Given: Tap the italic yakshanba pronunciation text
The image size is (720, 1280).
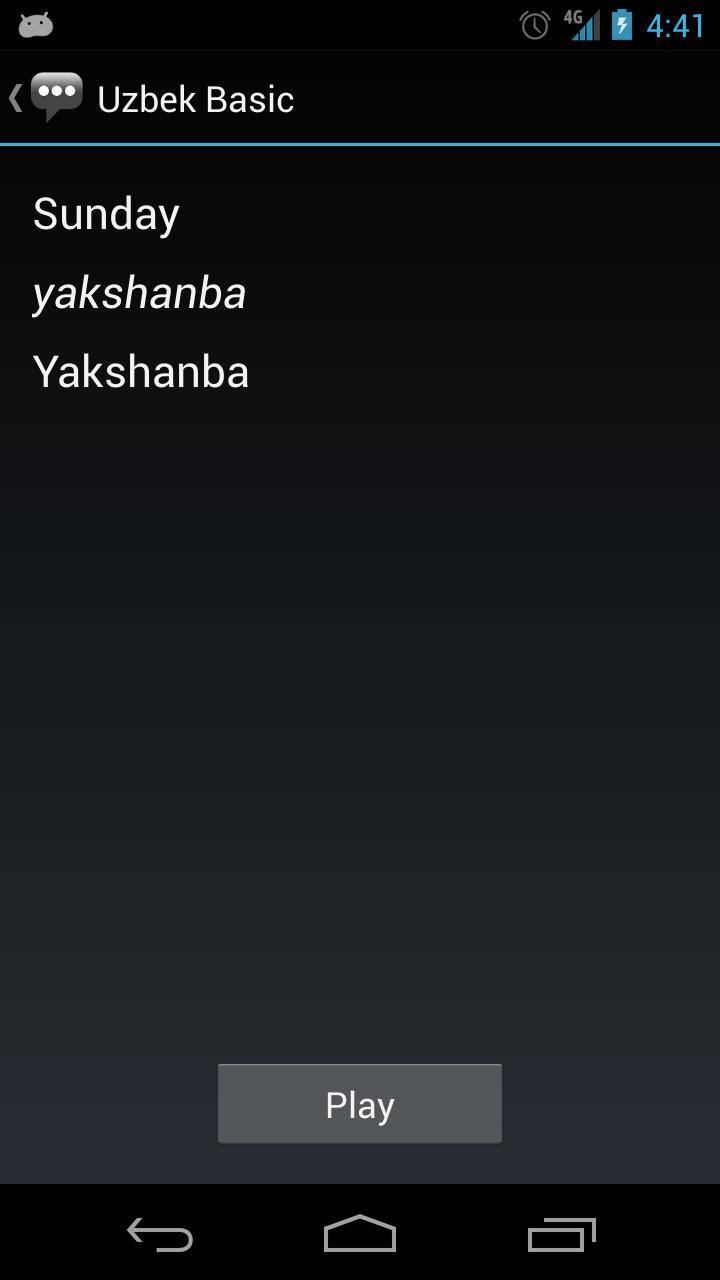Looking at the screenshot, I should 139,292.
